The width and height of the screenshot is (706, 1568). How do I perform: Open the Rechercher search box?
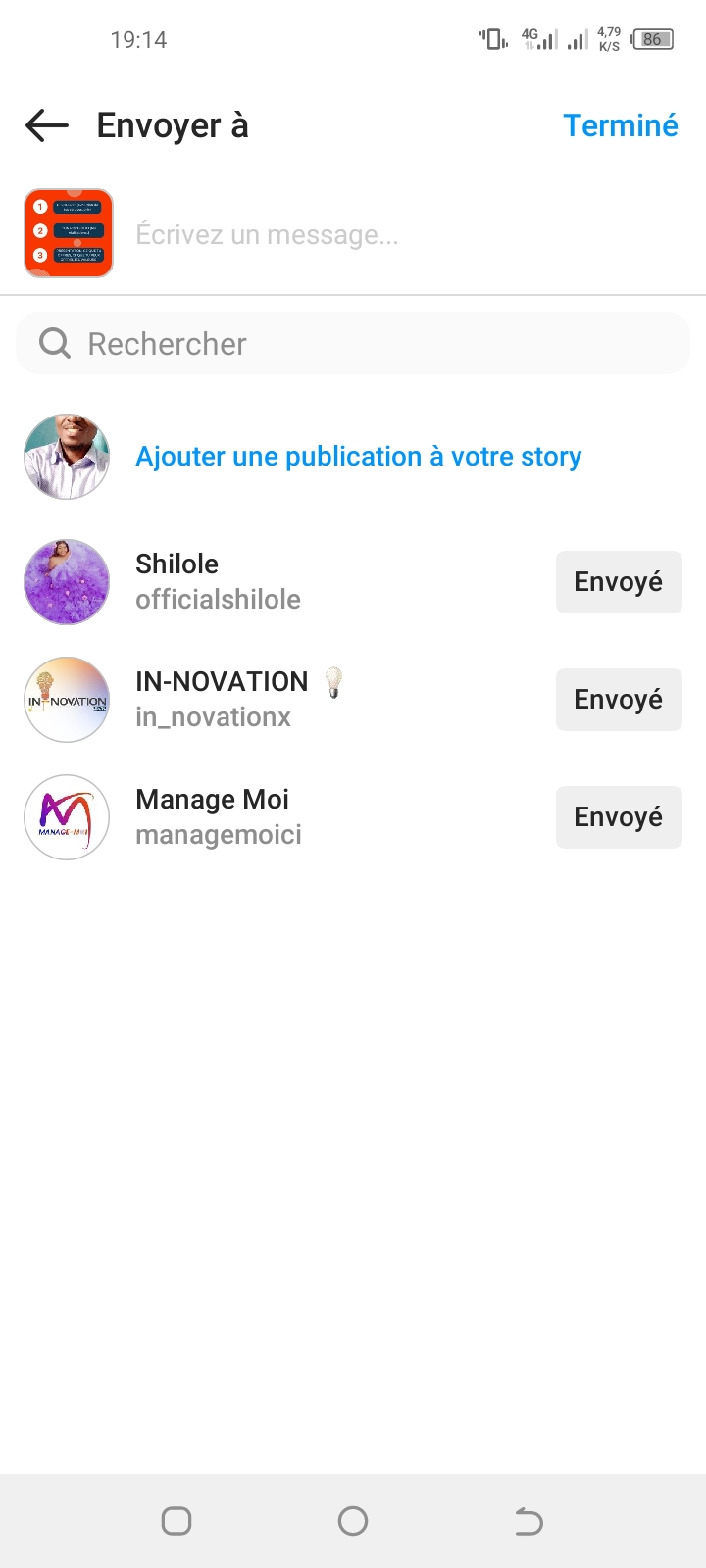tap(353, 344)
